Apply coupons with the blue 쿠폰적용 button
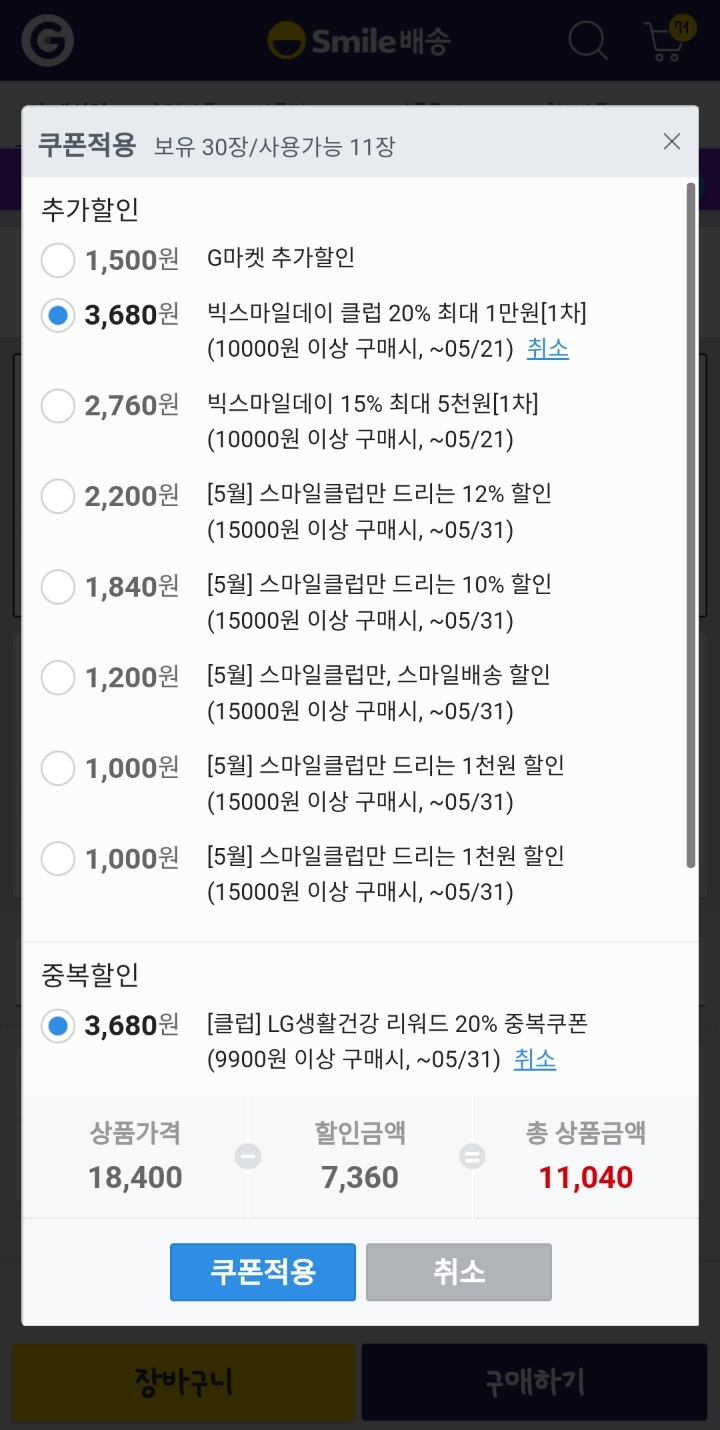This screenshot has height=1430, width=720. pos(263,1272)
